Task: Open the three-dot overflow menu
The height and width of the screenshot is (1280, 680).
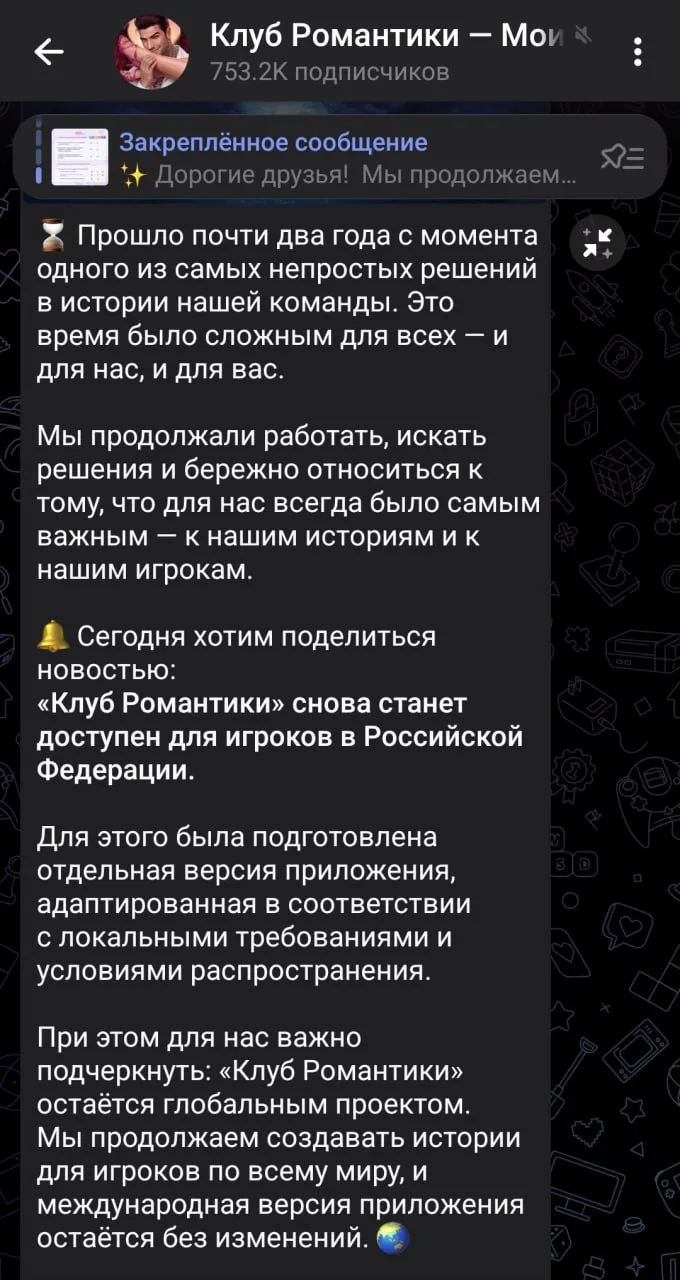Action: [639, 52]
